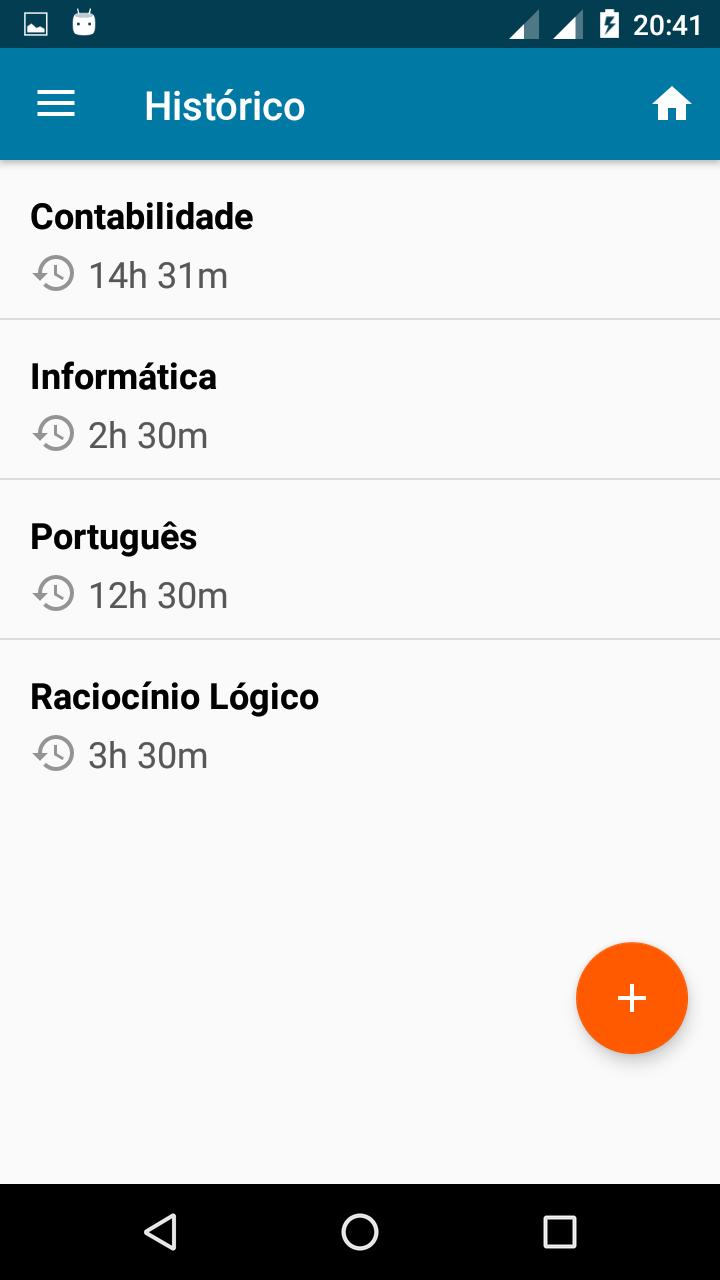Tap the system back button

tap(160, 1232)
